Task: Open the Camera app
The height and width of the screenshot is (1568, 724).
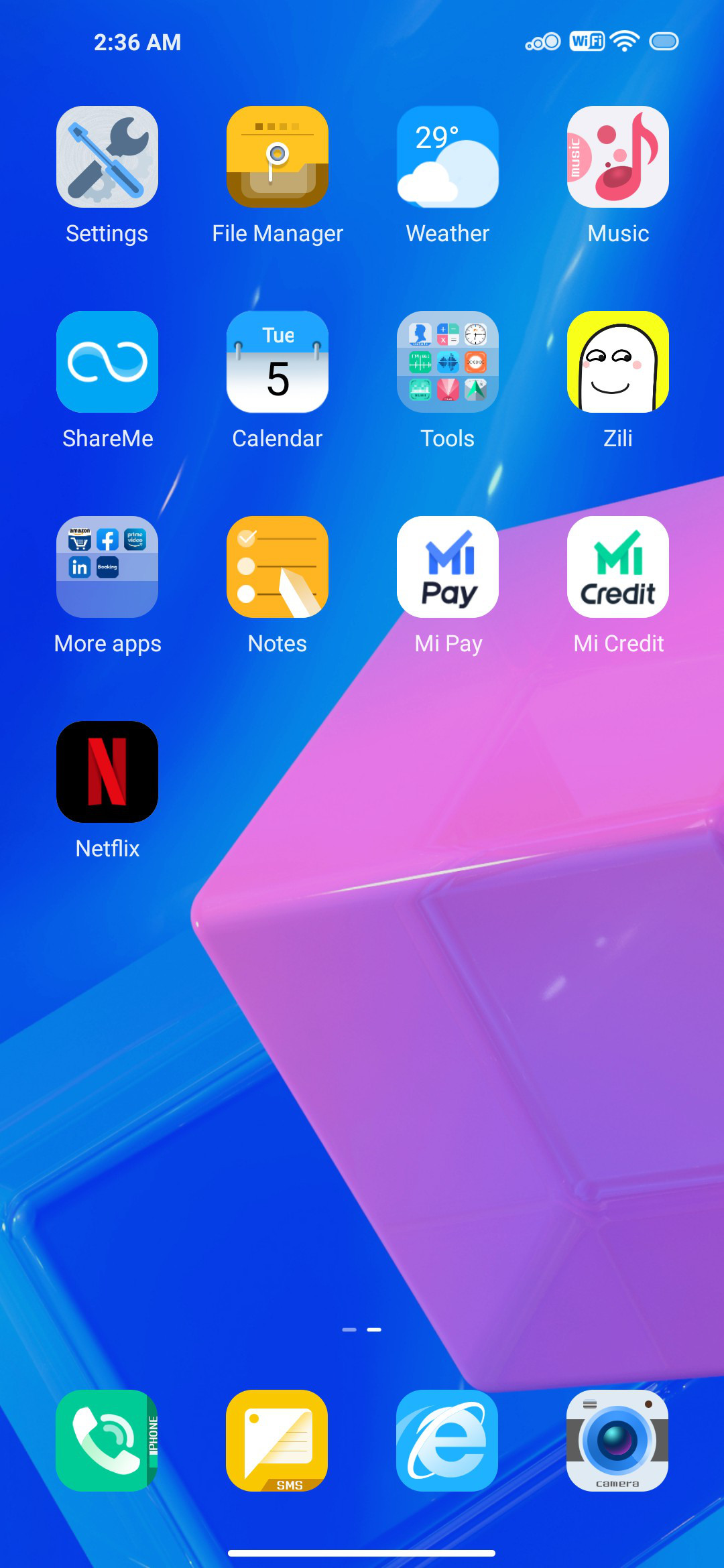Action: point(618,1441)
